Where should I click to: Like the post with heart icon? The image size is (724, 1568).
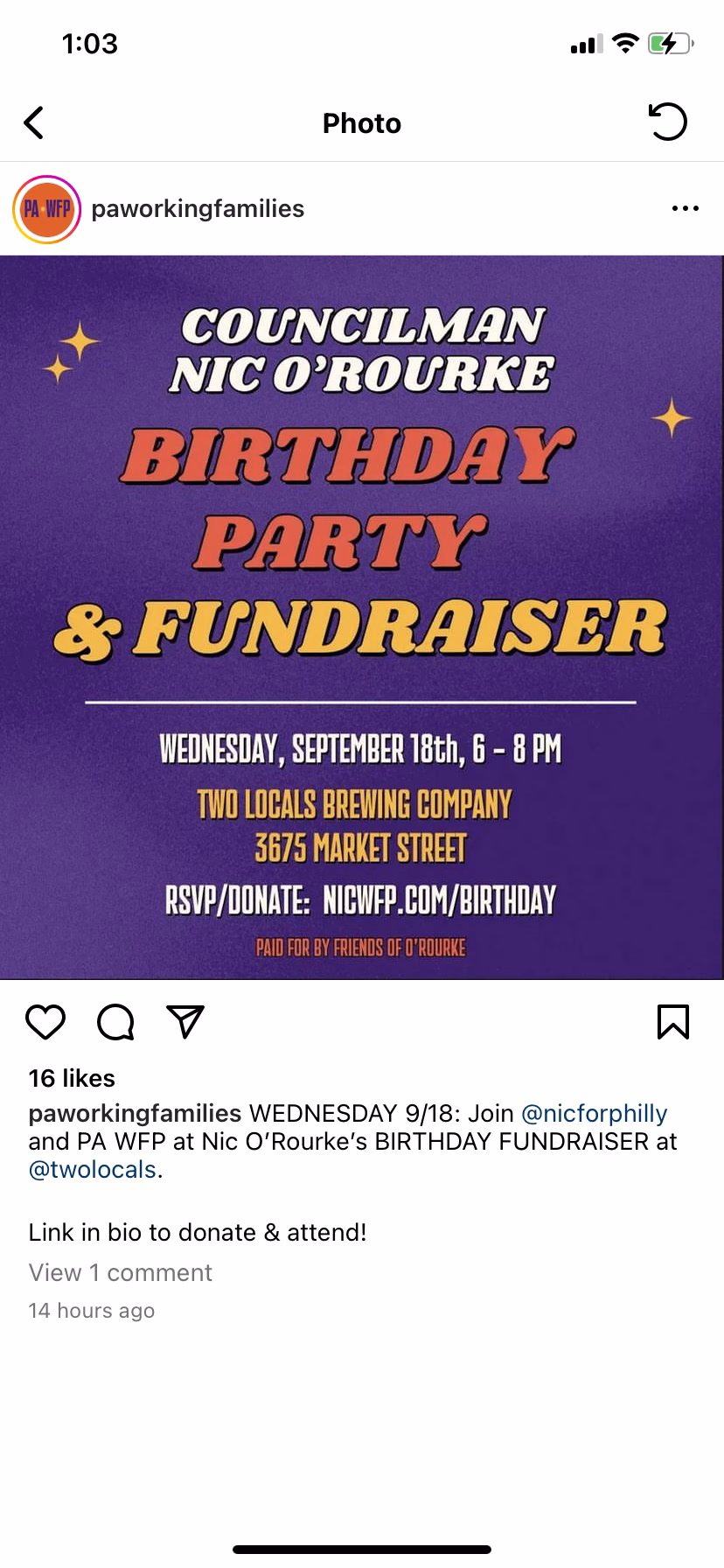[x=45, y=1021]
